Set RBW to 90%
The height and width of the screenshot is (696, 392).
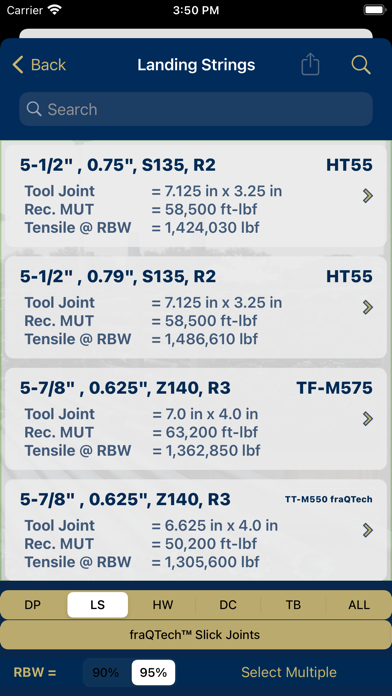point(106,672)
